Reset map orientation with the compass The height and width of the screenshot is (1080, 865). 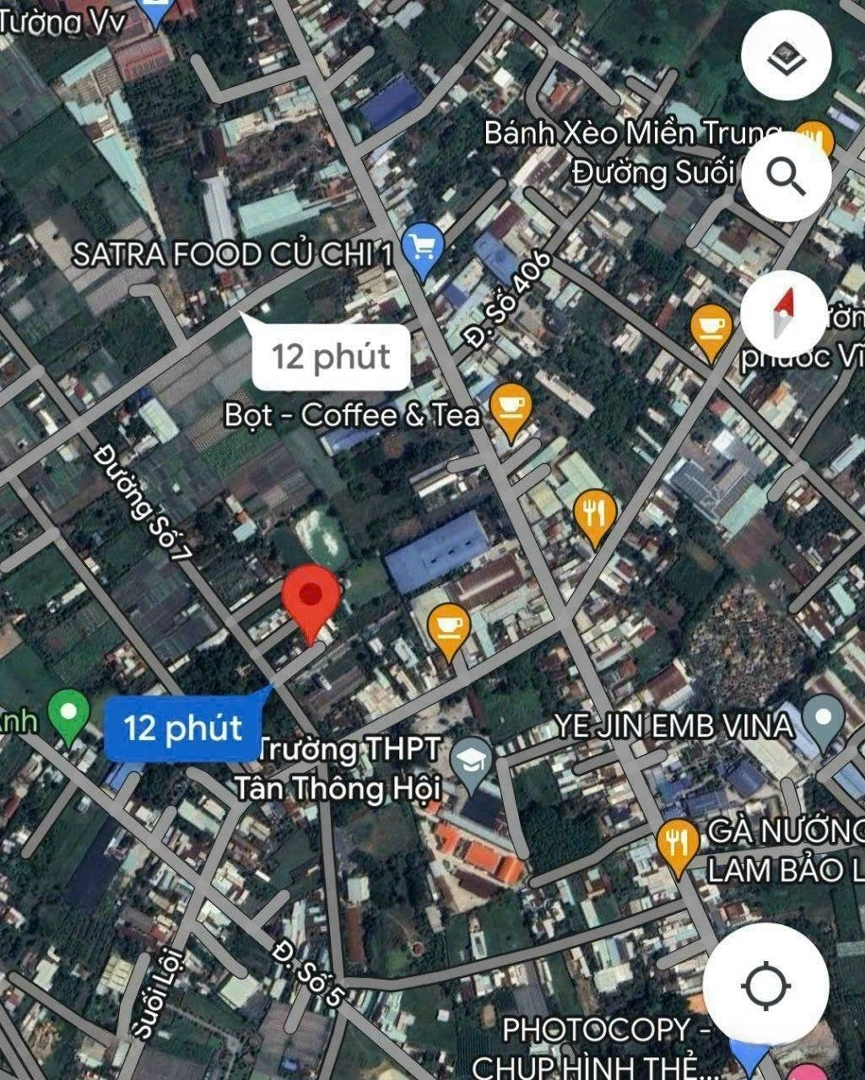tap(784, 312)
